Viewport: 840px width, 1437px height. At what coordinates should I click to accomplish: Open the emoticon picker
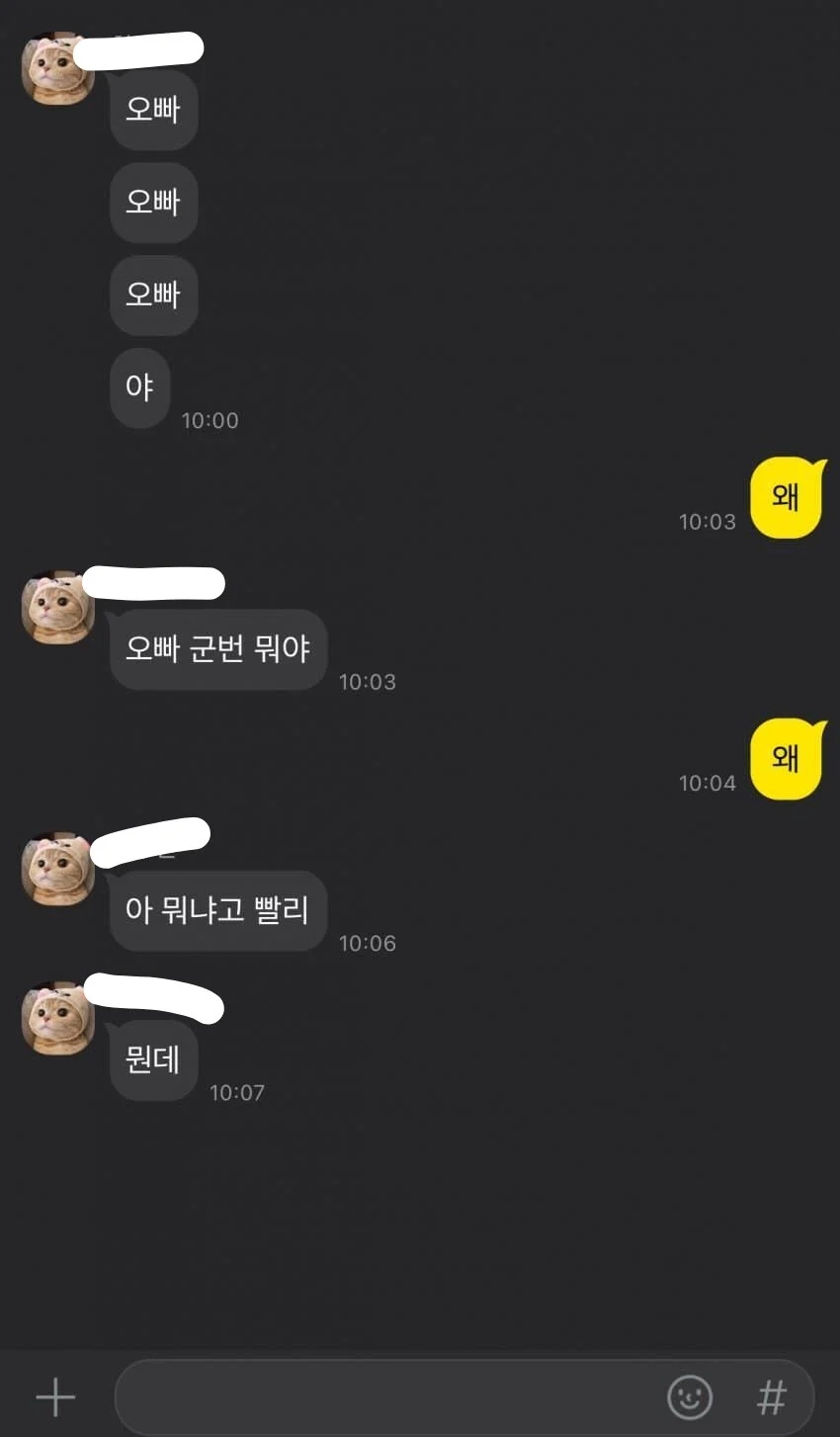click(689, 1397)
